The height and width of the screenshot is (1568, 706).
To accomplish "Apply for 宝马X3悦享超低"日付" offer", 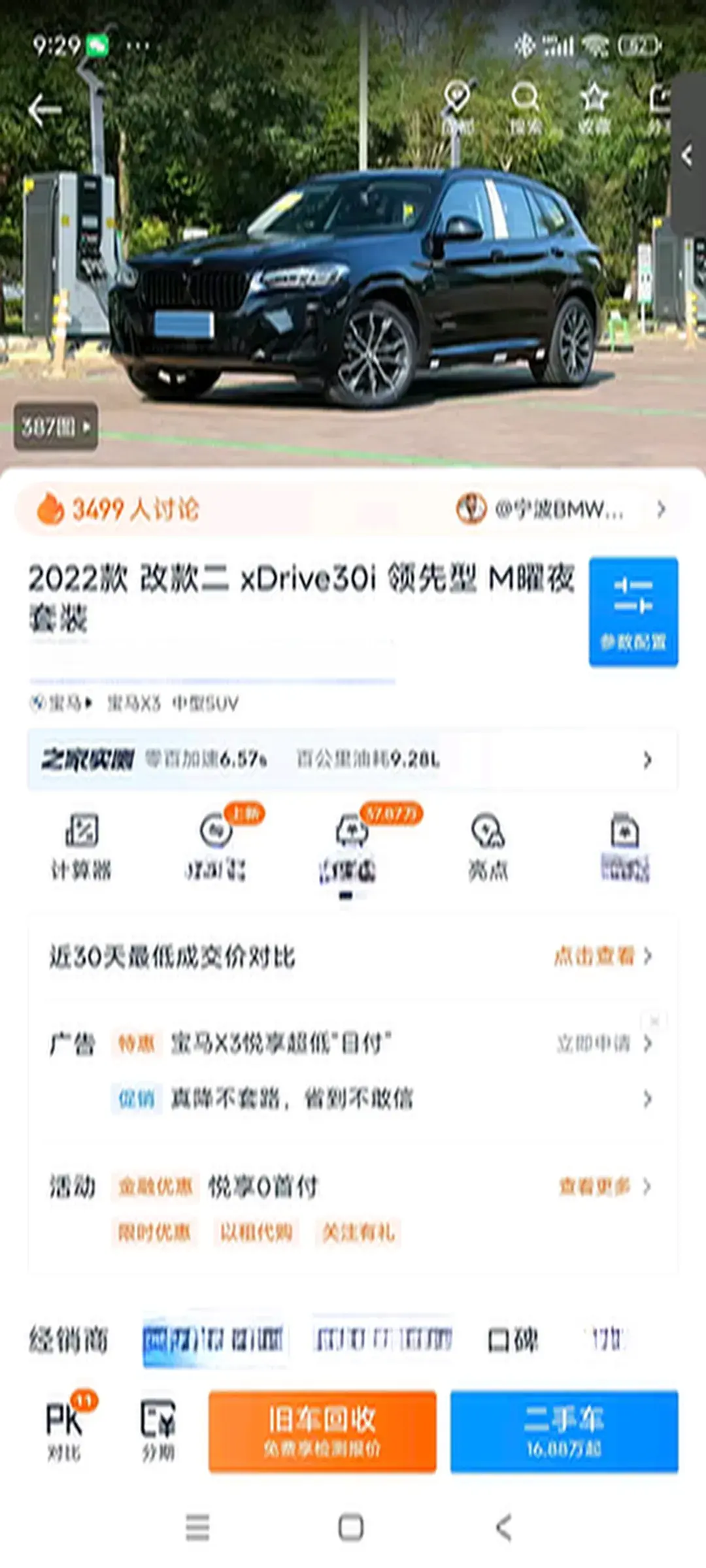I will [601, 1043].
